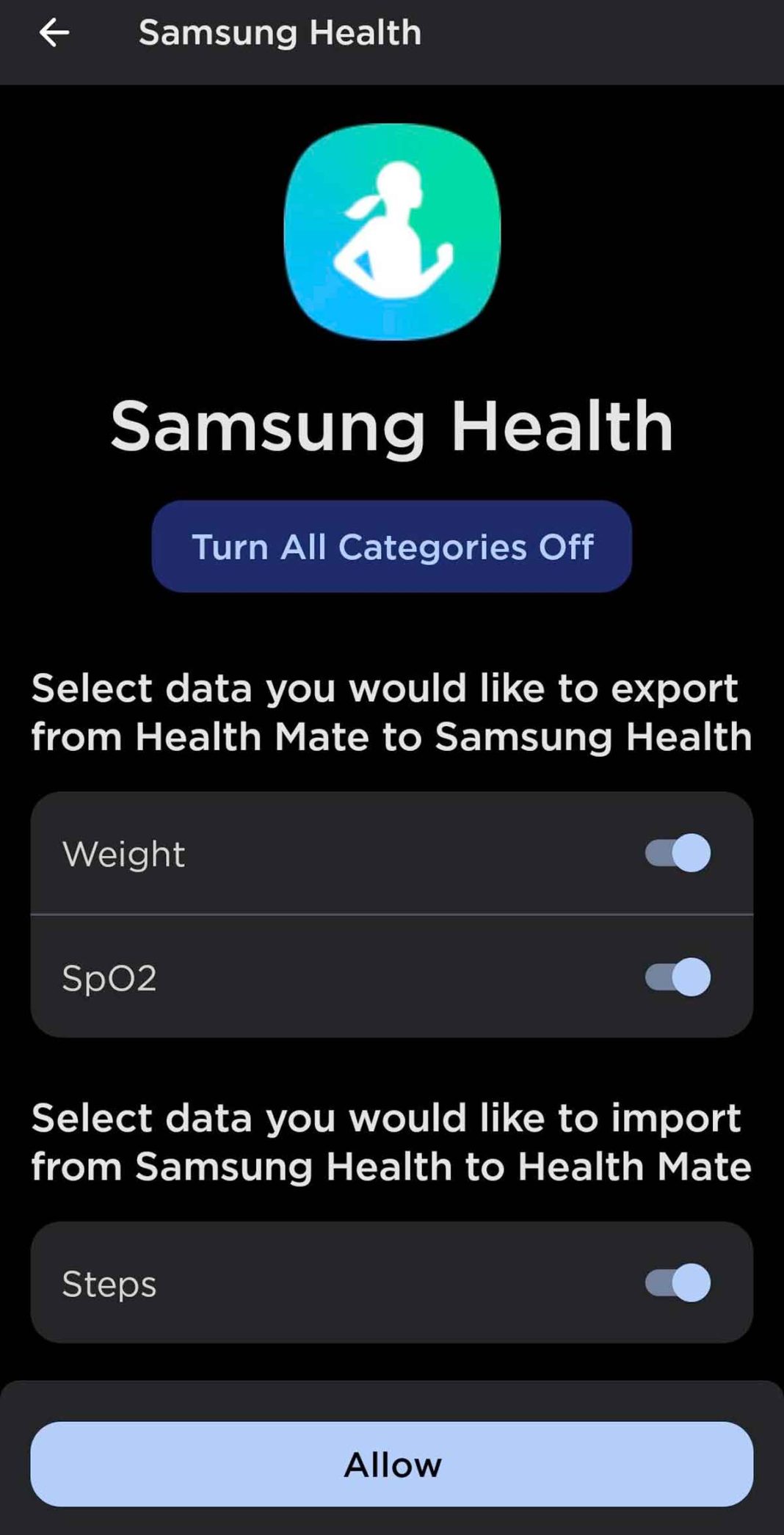This screenshot has height=1535, width=784.
Task: Select the SpO2 row label
Action: tap(109, 979)
